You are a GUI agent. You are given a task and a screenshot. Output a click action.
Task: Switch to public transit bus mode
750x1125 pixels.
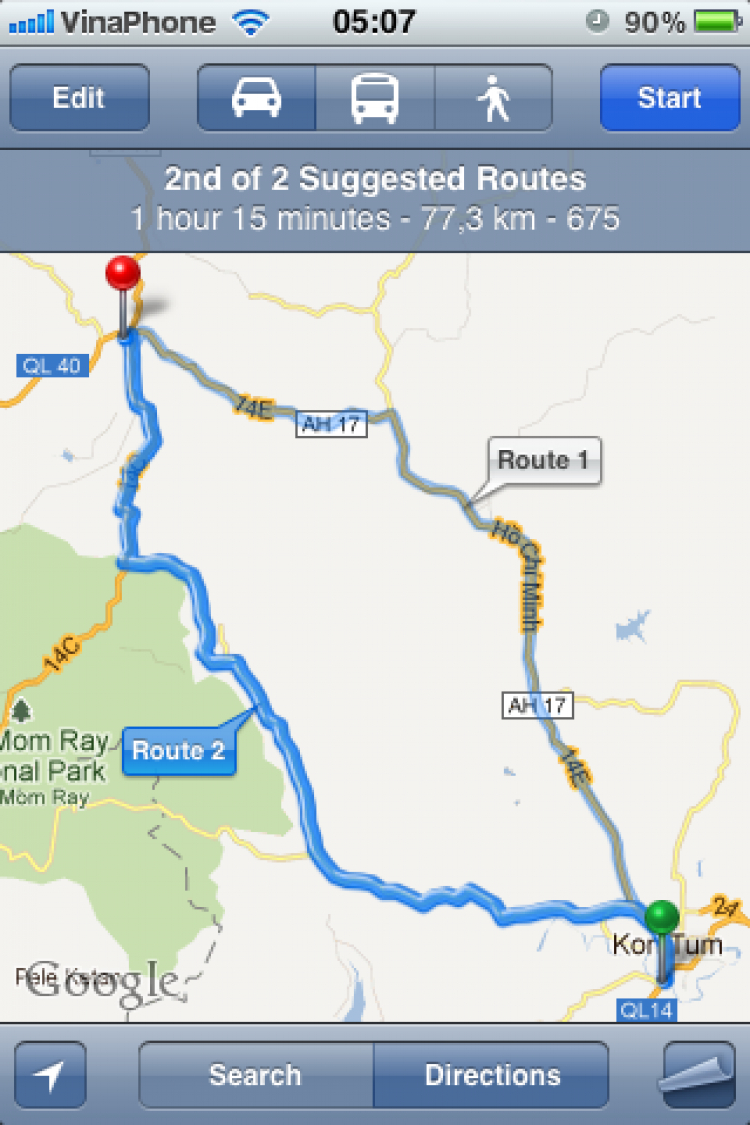(x=375, y=98)
